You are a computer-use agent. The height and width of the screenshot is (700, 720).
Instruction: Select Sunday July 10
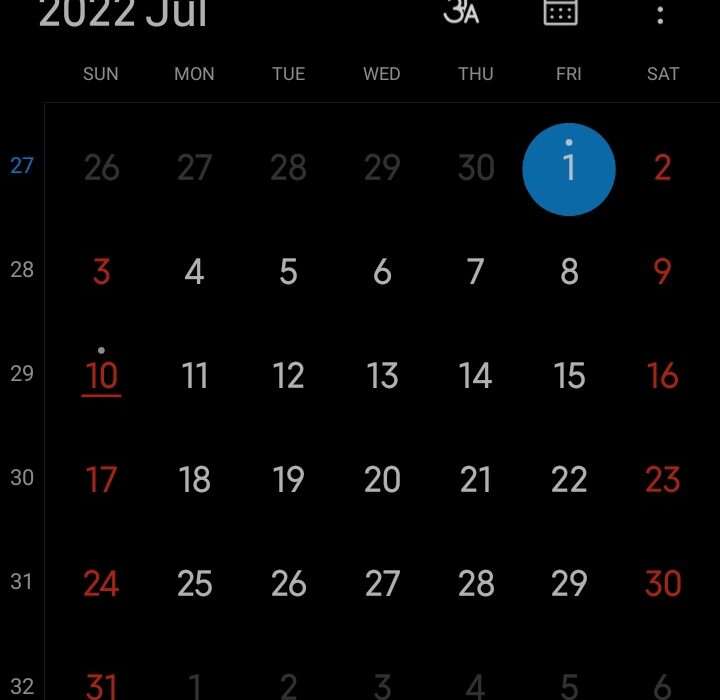click(x=101, y=375)
